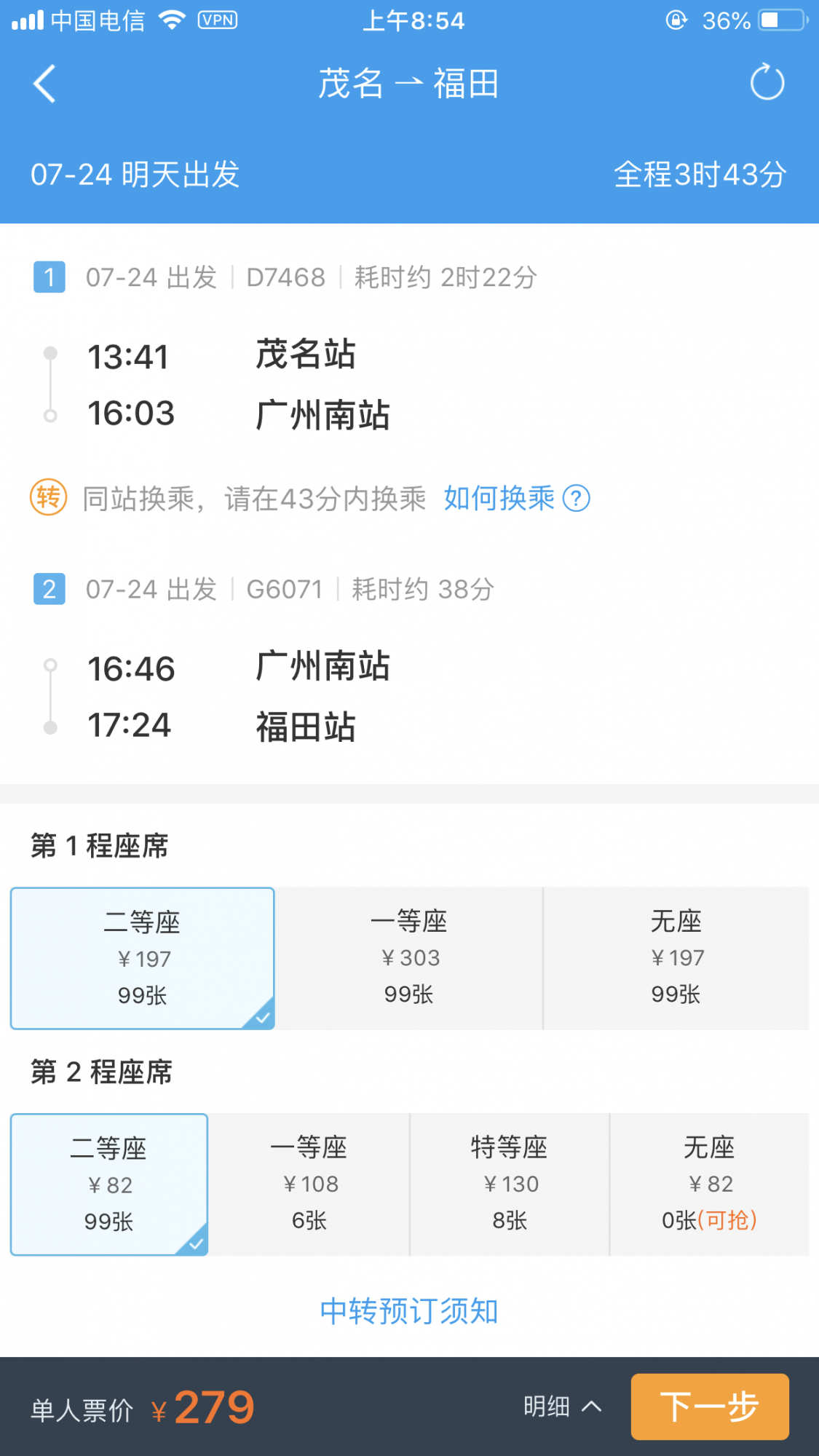Expand the 明细 price breakdown
The image size is (819, 1456).
coord(562,1406)
